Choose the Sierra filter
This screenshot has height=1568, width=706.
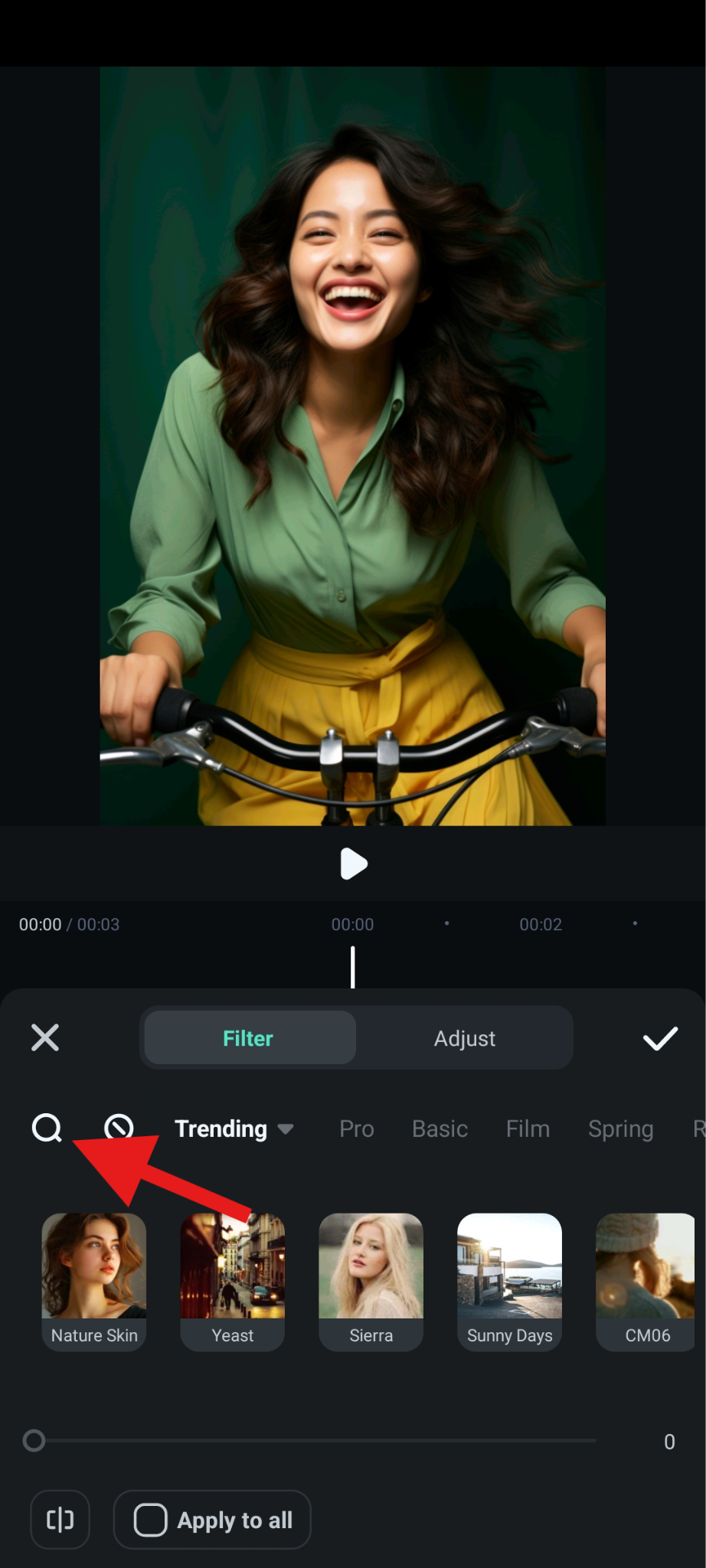point(371,1280)
